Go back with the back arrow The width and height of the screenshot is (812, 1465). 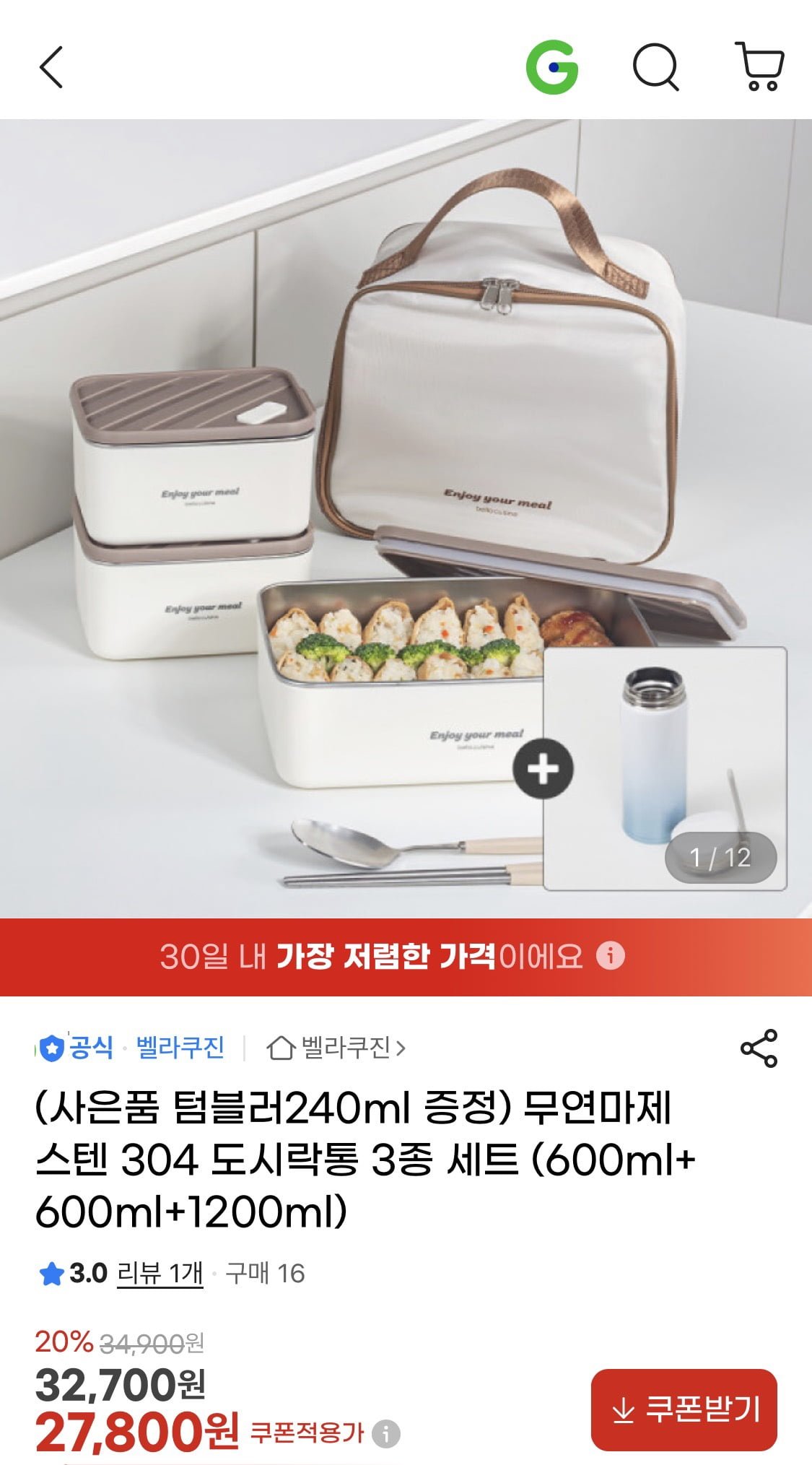[51, 68]
